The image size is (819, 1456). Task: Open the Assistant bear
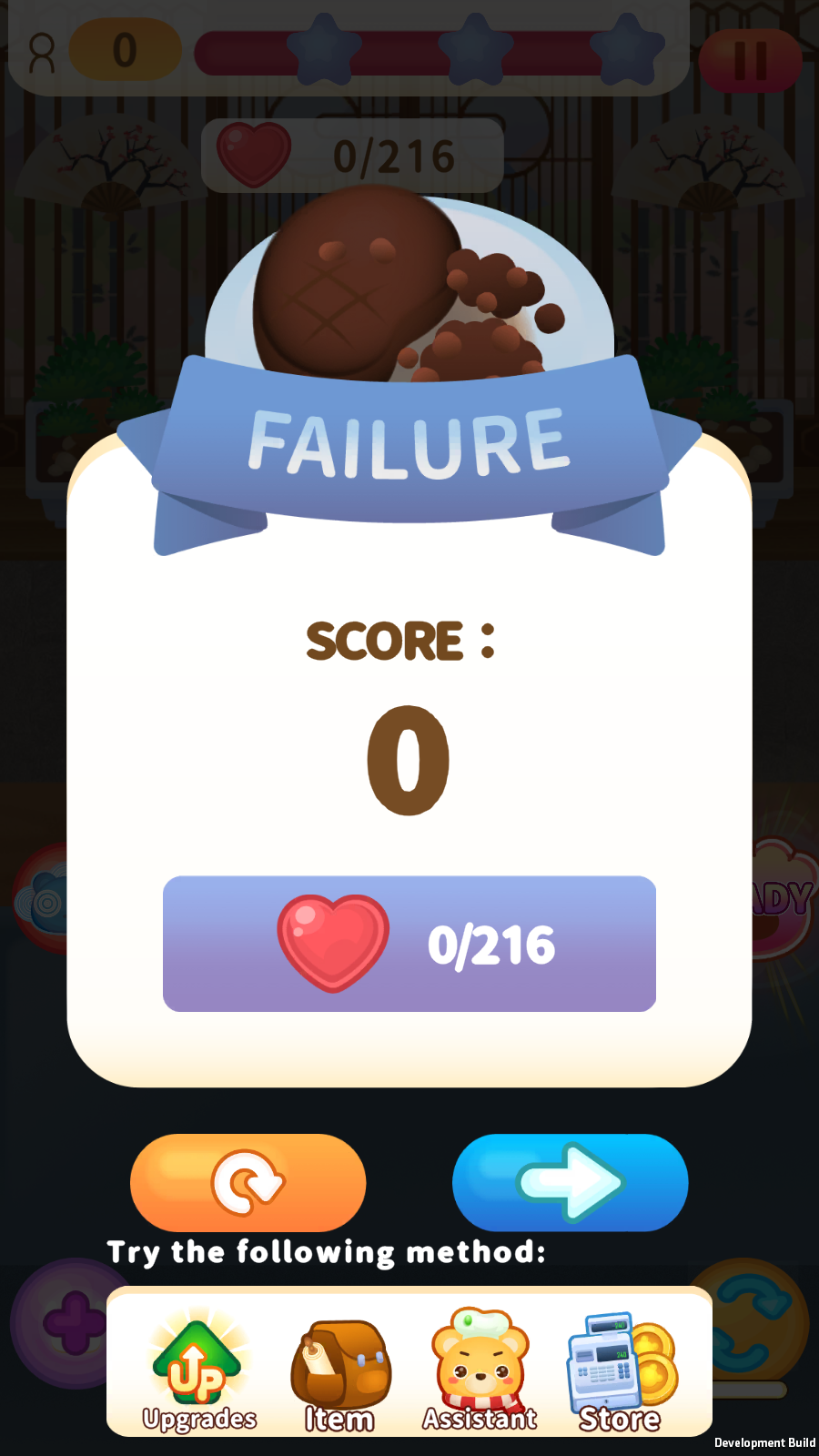click(x=480, y=1370)
